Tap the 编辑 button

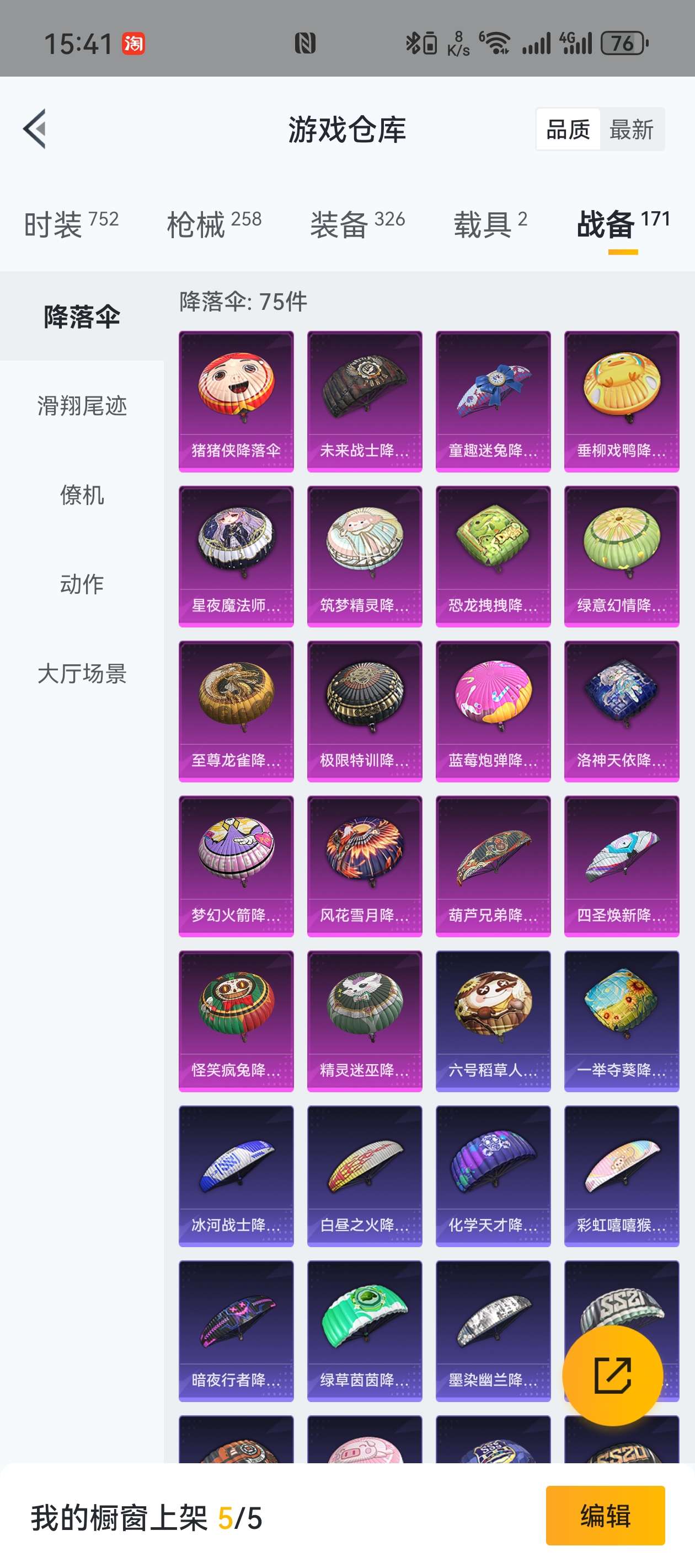tap(606, 1516)
